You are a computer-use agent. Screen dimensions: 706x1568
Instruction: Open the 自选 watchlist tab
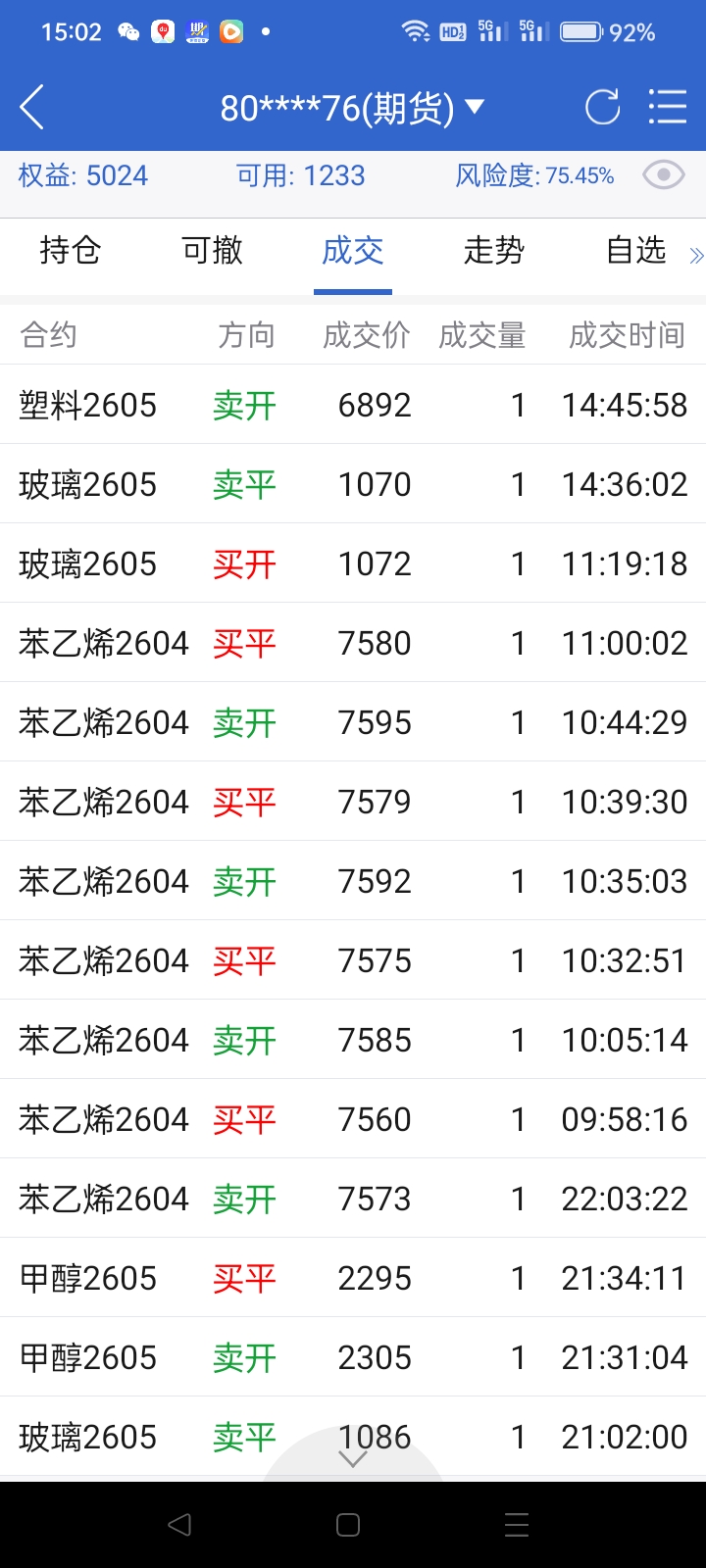click(634, 252)
